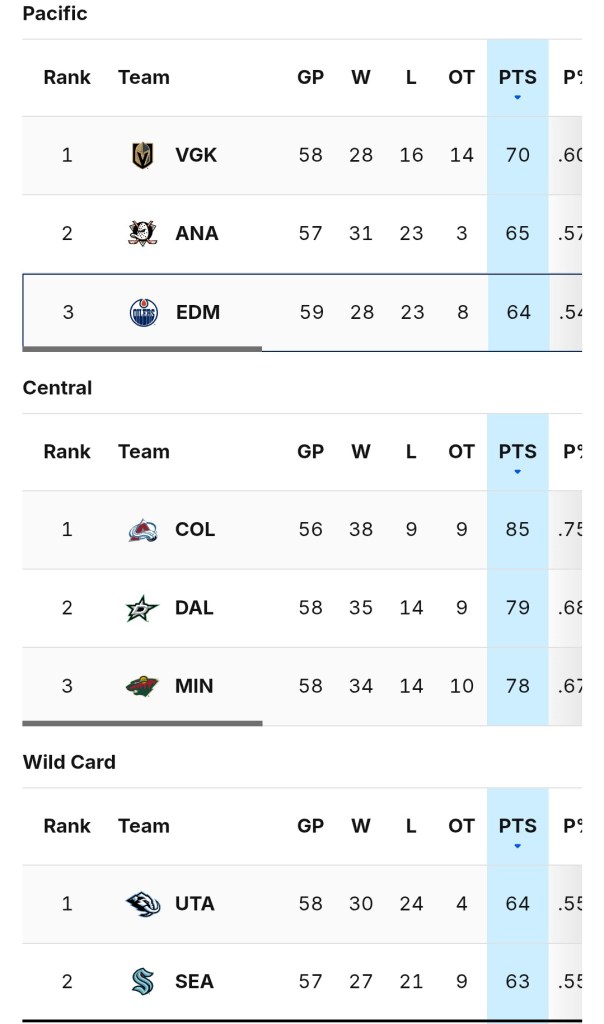Screen dimensions: 604x1024
Task: Go to the DAL team row
Action: click(x=194, y=607)
